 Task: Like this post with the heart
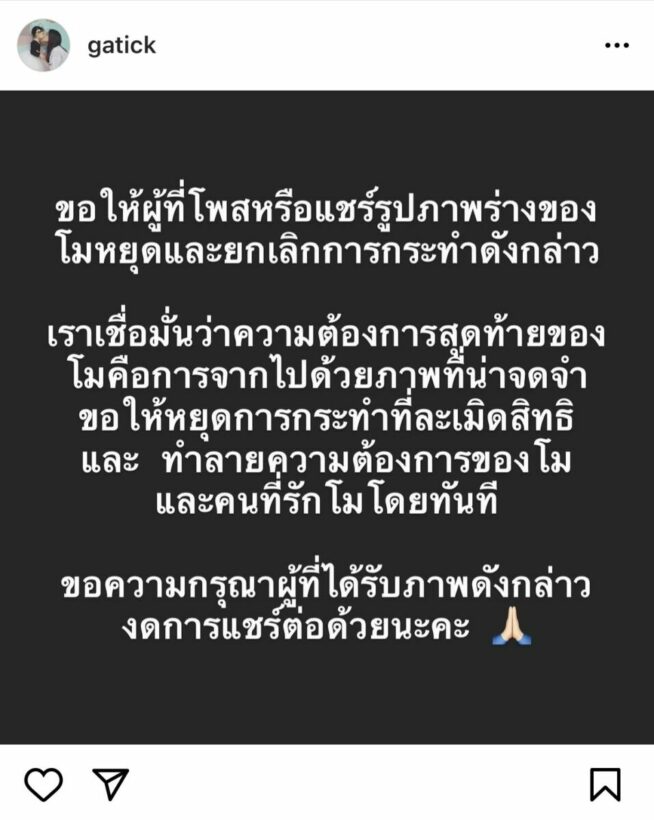(x=42, y=785)
